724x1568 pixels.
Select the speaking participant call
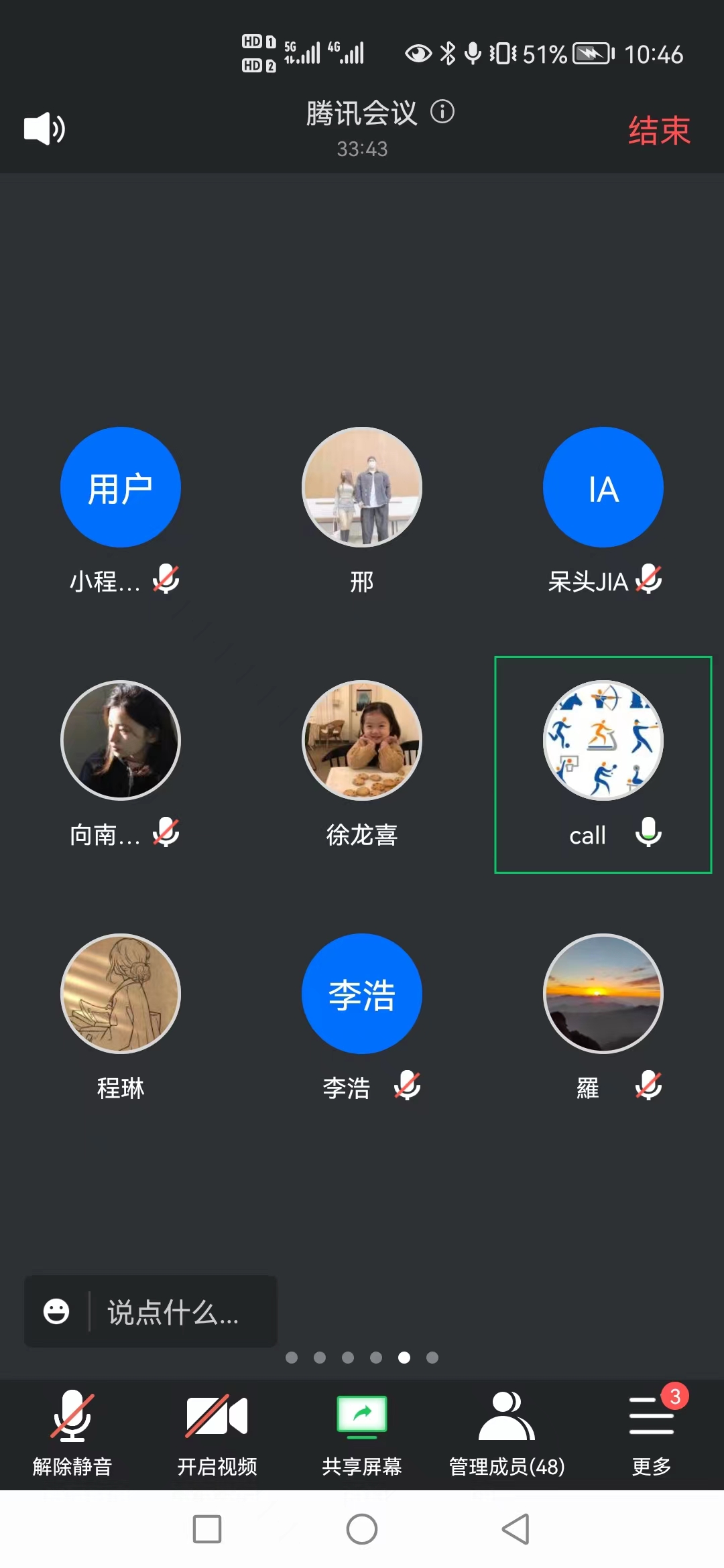(603, 740)
